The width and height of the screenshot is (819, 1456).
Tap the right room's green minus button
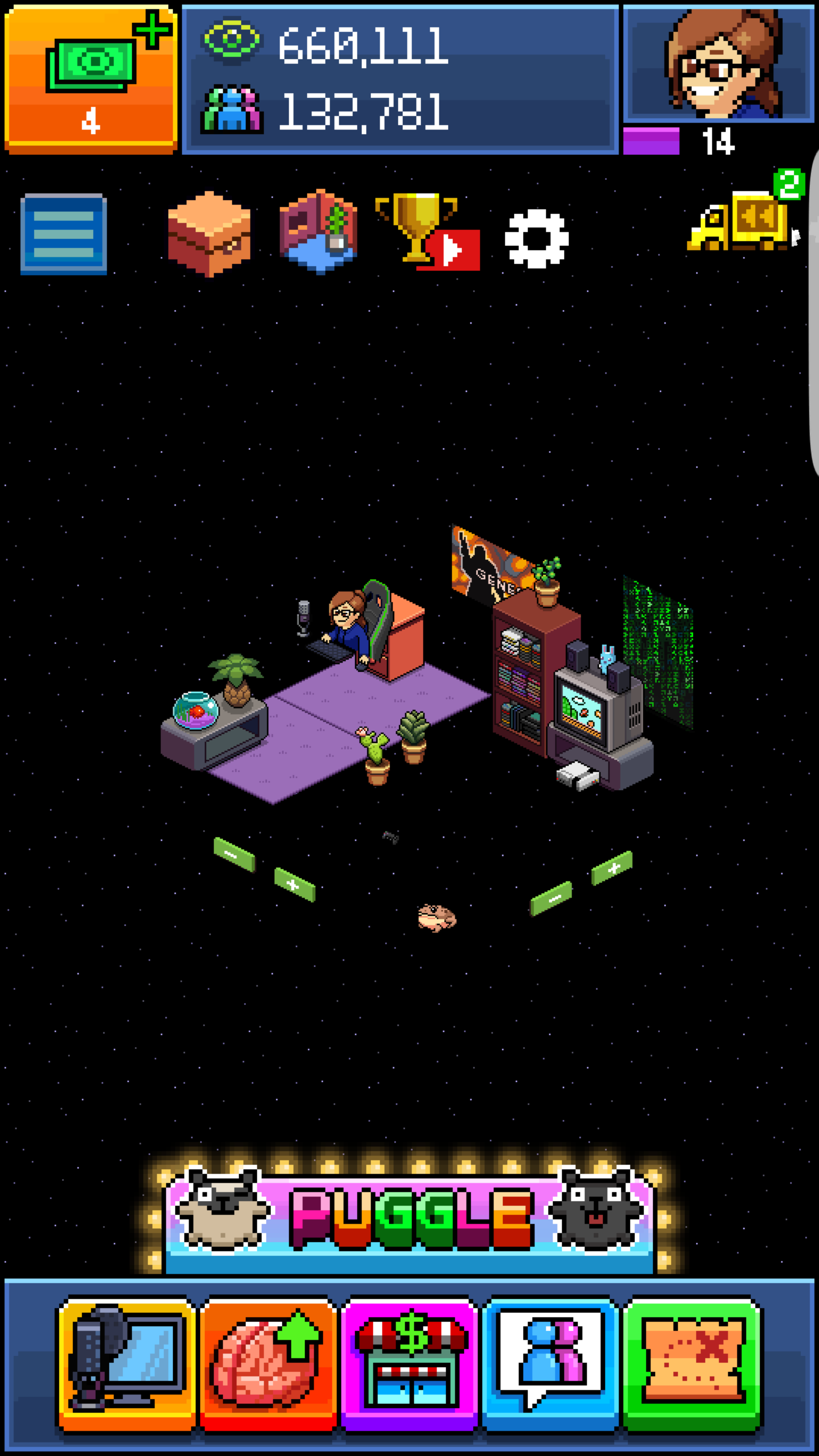coord(551,899)
